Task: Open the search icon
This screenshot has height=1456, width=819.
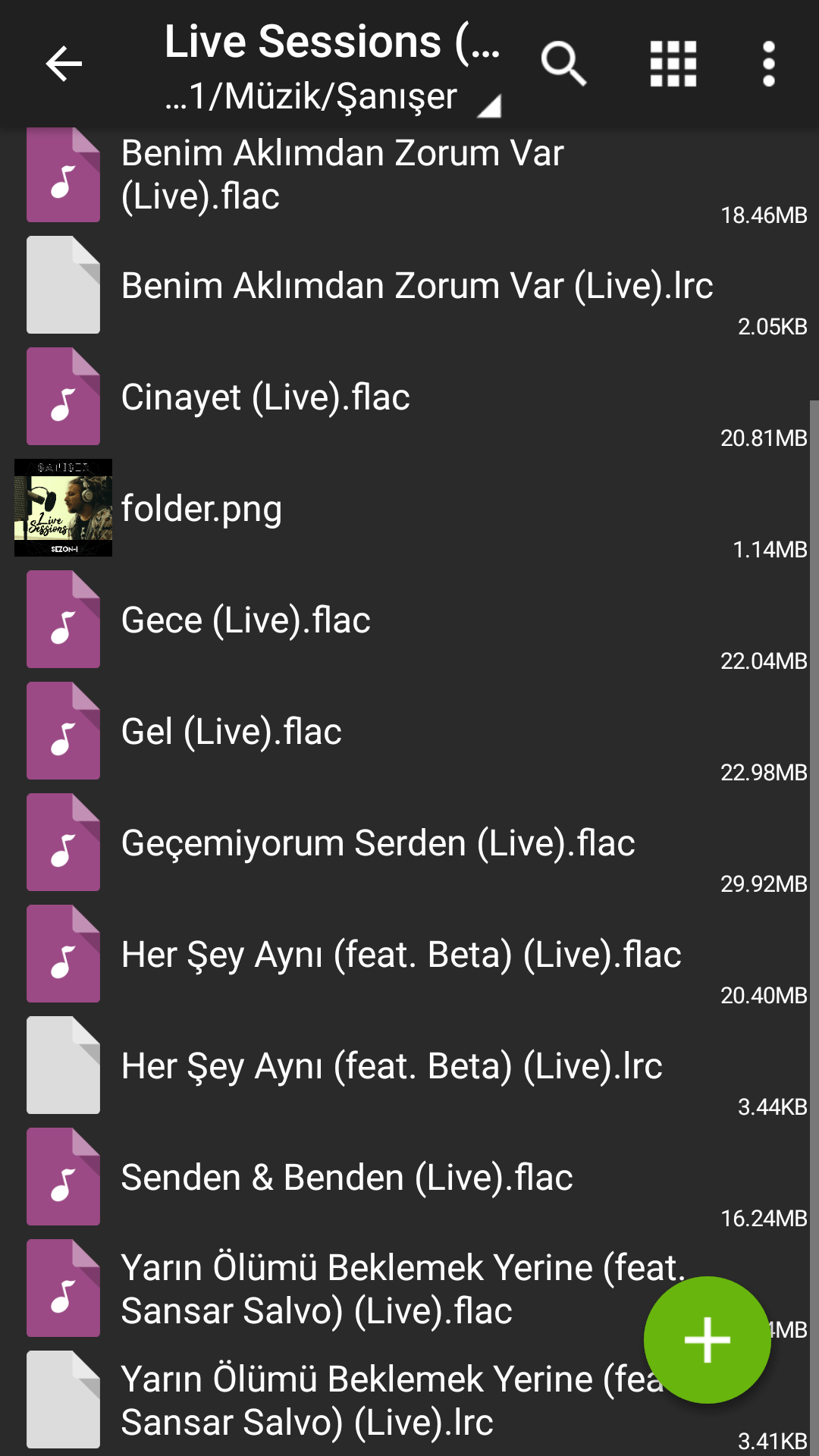Action: click(563, 64)
